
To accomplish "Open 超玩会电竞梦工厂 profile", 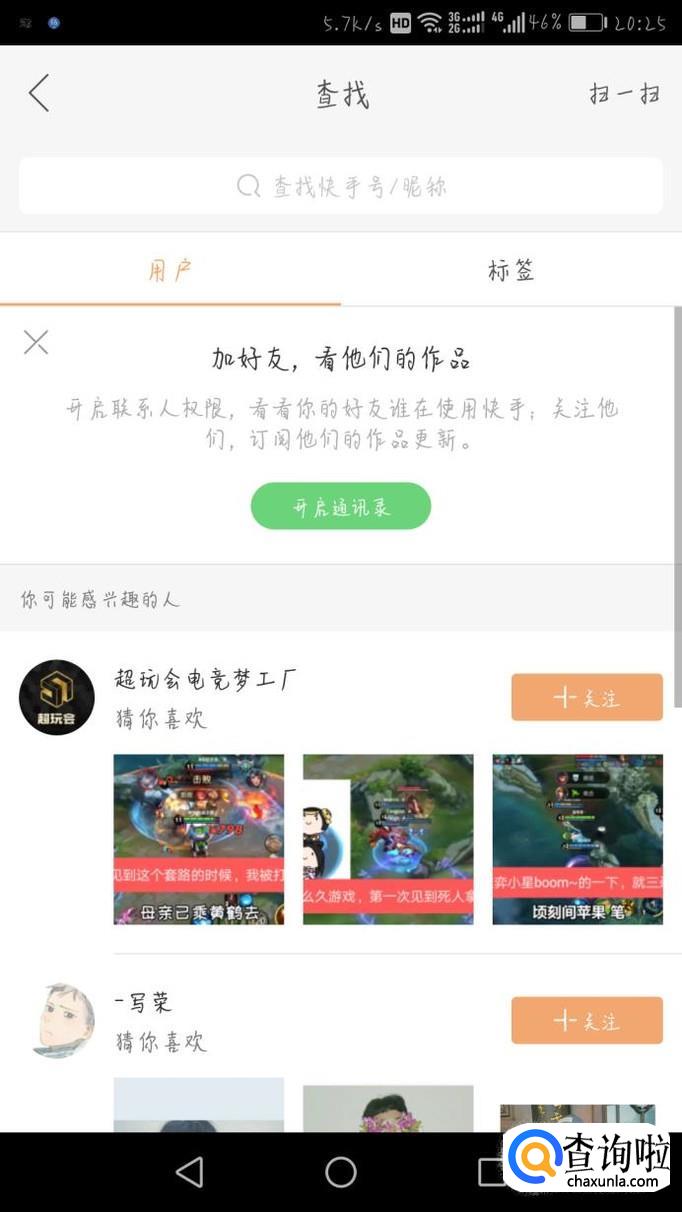I will coord(57,697).
